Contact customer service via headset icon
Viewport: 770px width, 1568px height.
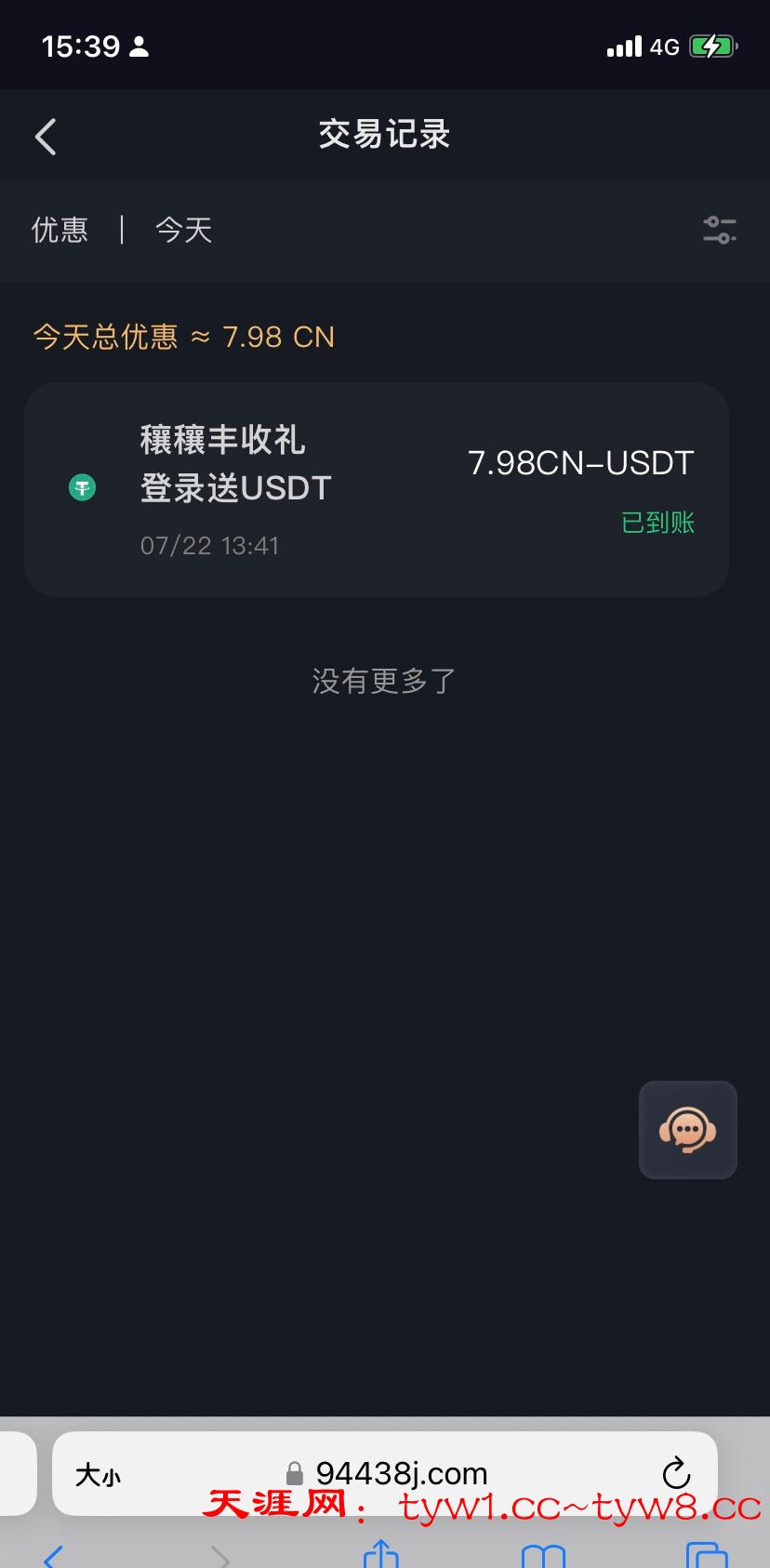[687, 1129]
